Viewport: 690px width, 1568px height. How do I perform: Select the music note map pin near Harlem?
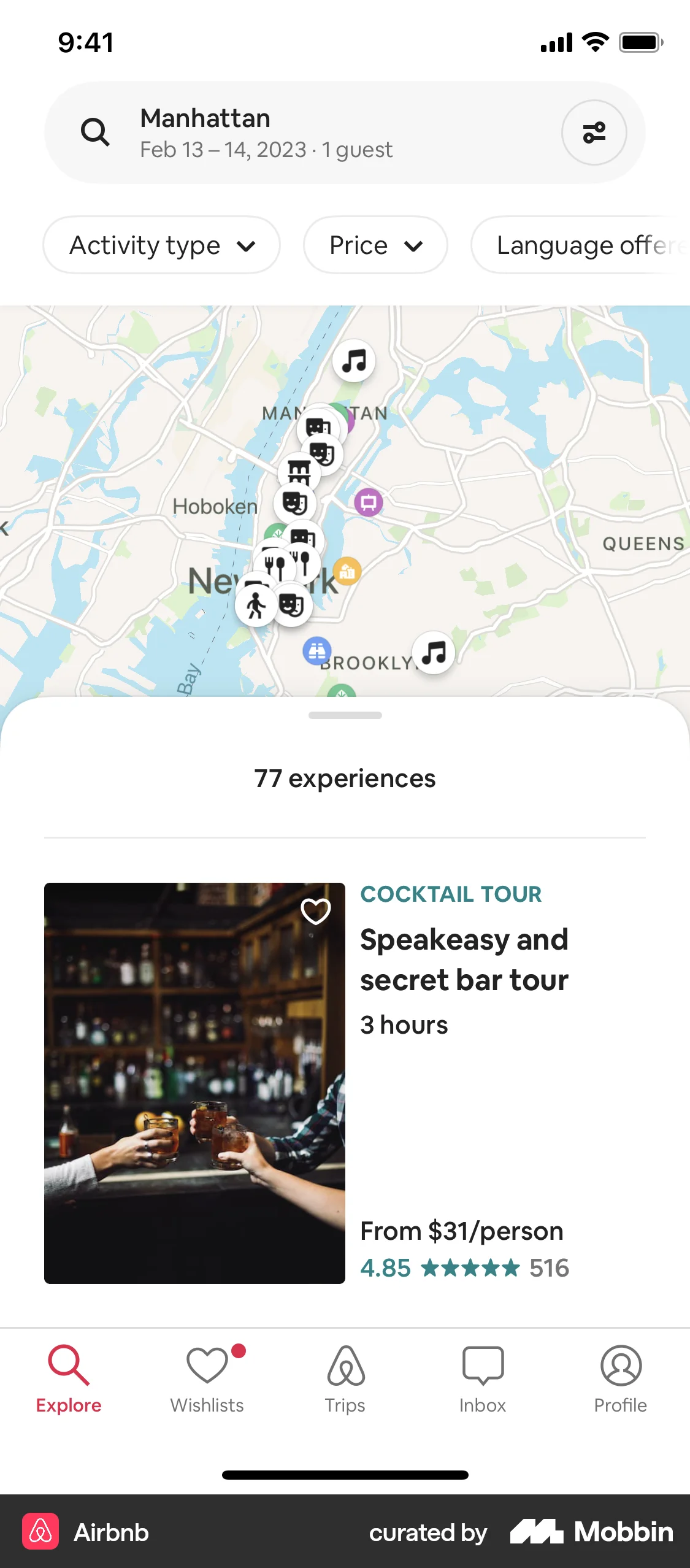point(354,361)
